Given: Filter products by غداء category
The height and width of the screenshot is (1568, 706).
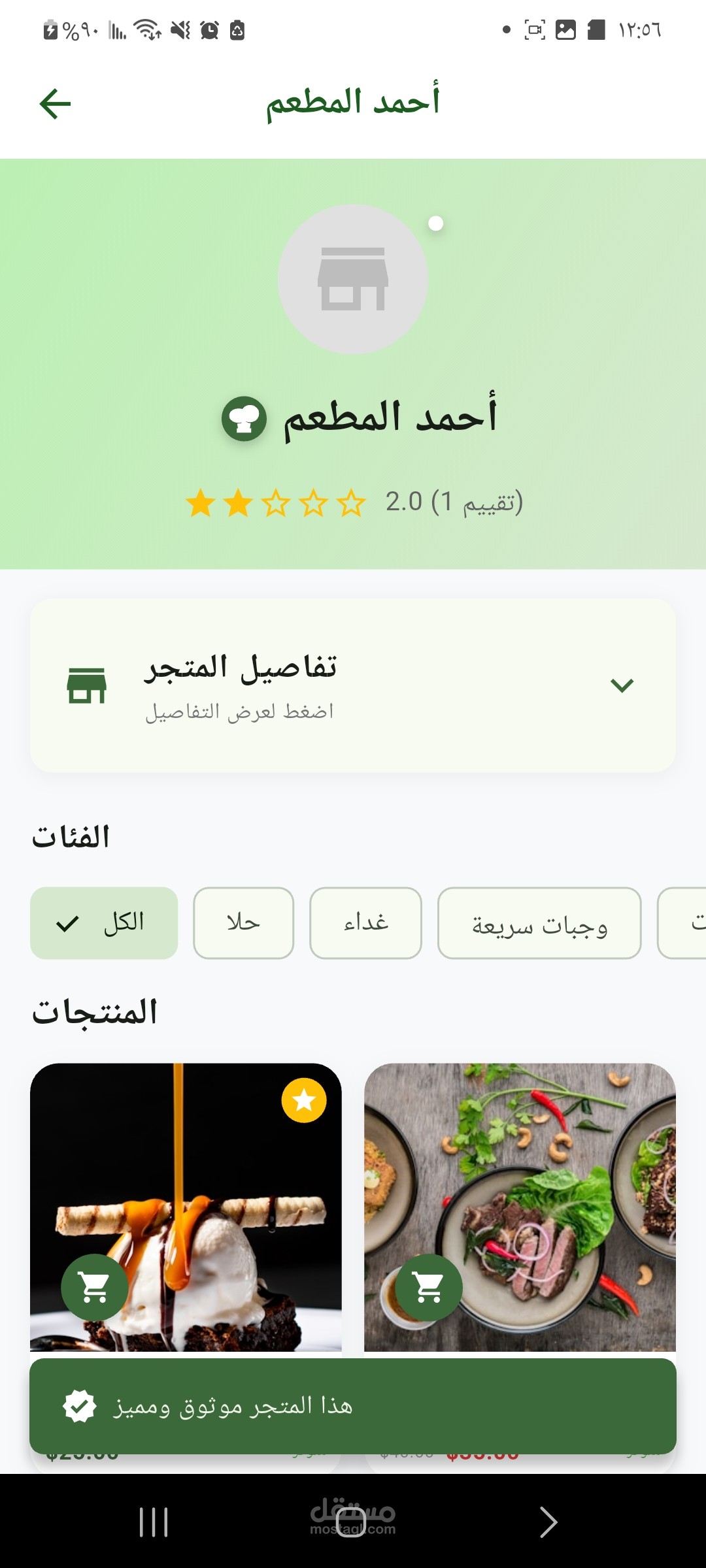Looking at the screenshot, I should click(x=365, y=923).
